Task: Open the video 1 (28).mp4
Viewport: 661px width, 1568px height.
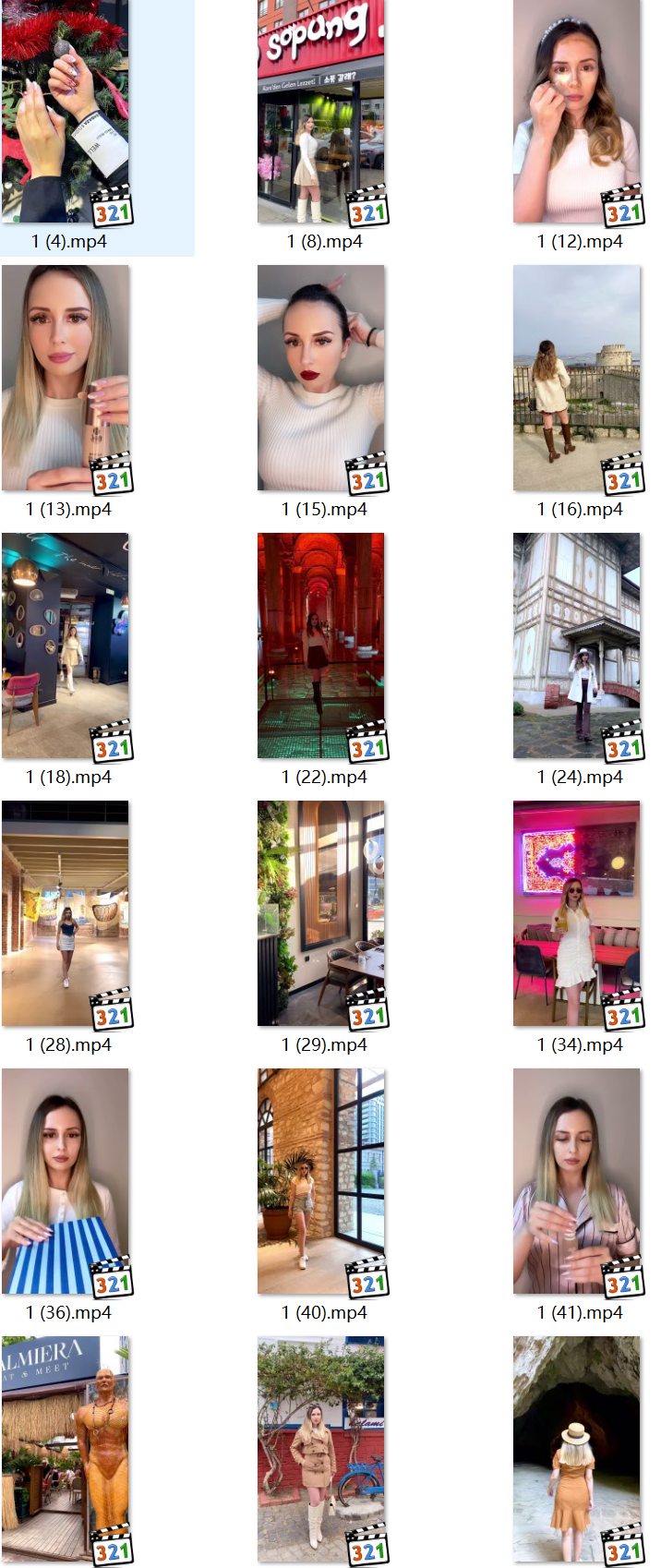Action: (66, 913)
